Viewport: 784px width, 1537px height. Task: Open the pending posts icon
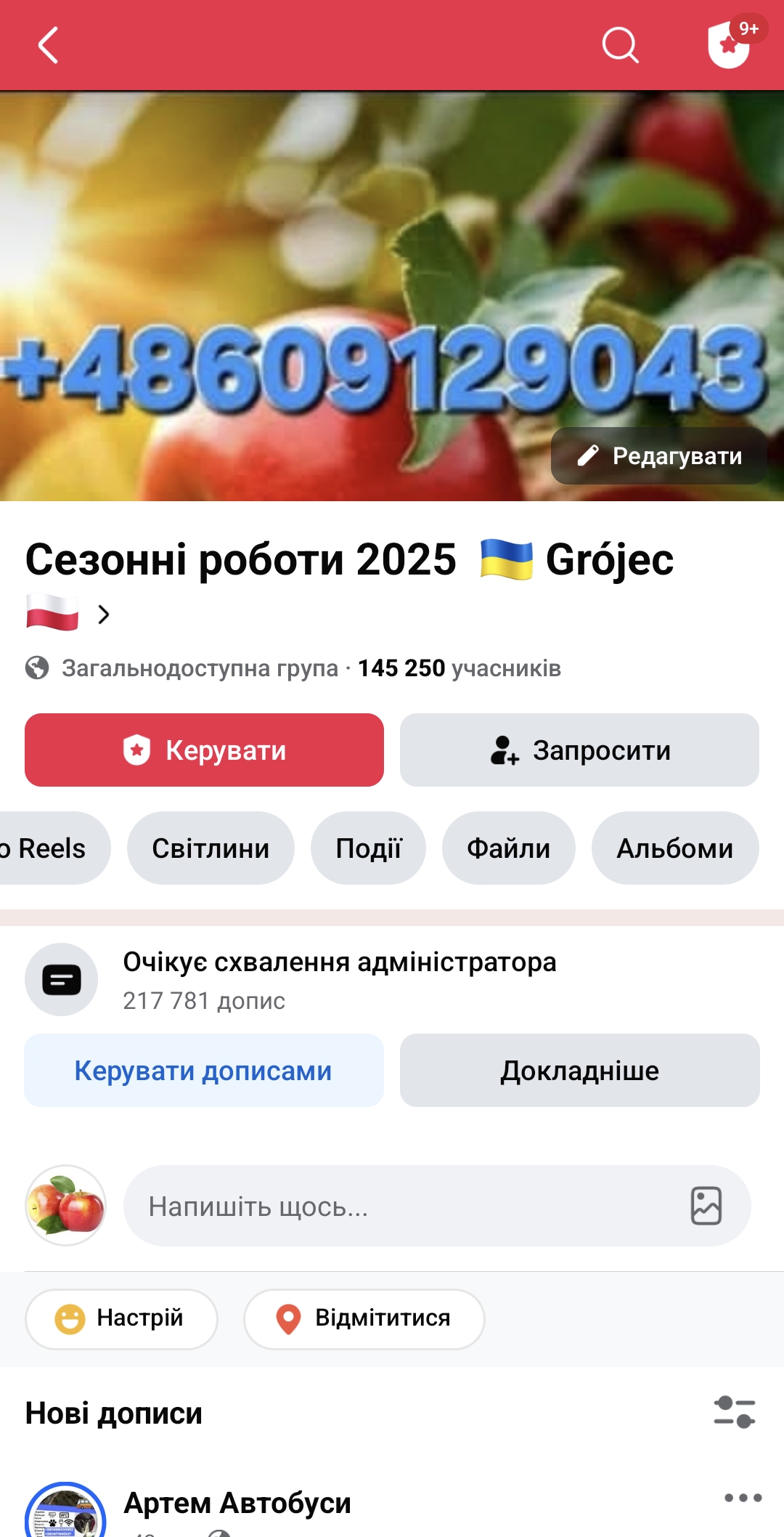click(64, 979)
